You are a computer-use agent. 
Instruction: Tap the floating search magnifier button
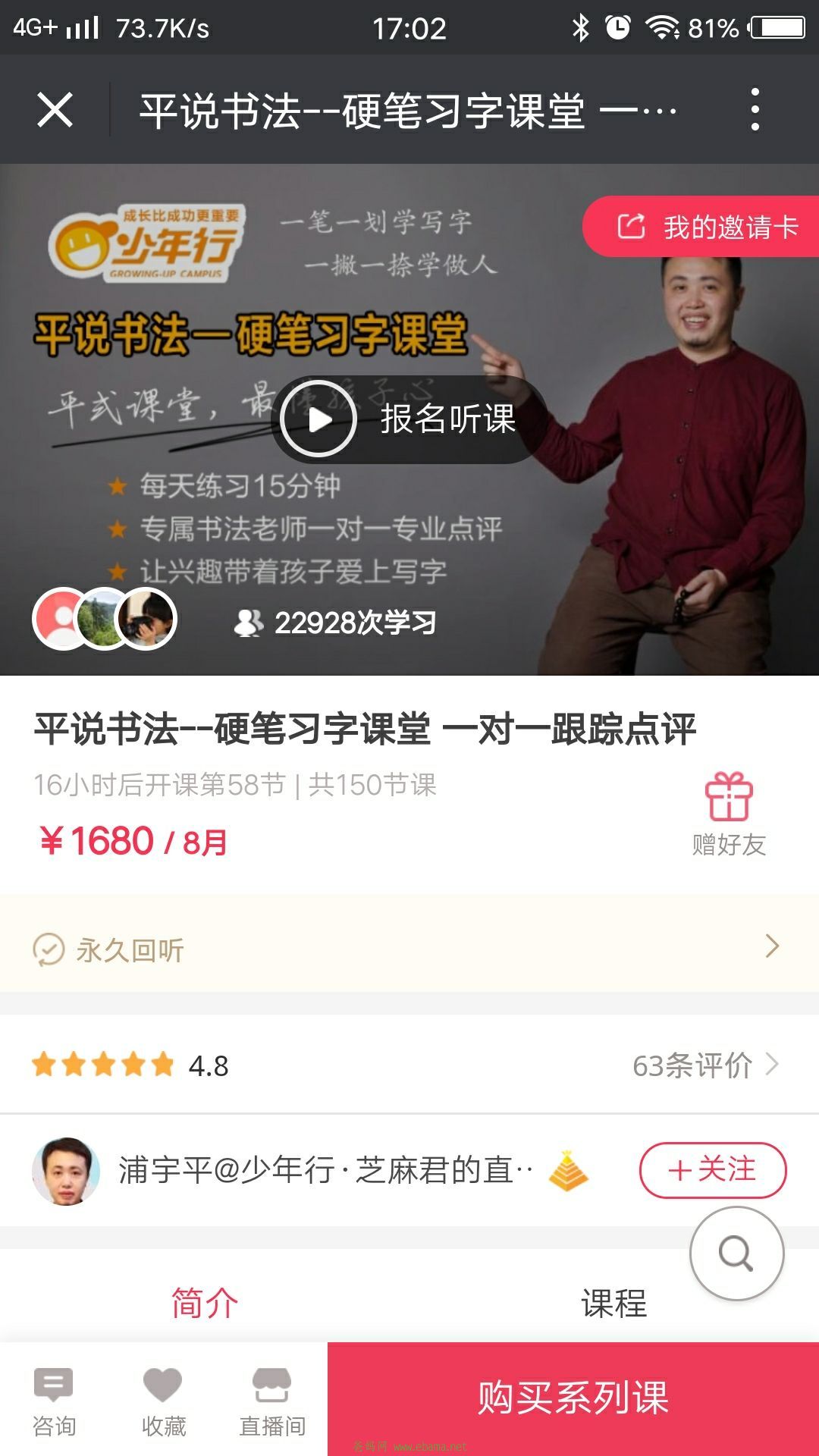click(x=736, y=1254)
